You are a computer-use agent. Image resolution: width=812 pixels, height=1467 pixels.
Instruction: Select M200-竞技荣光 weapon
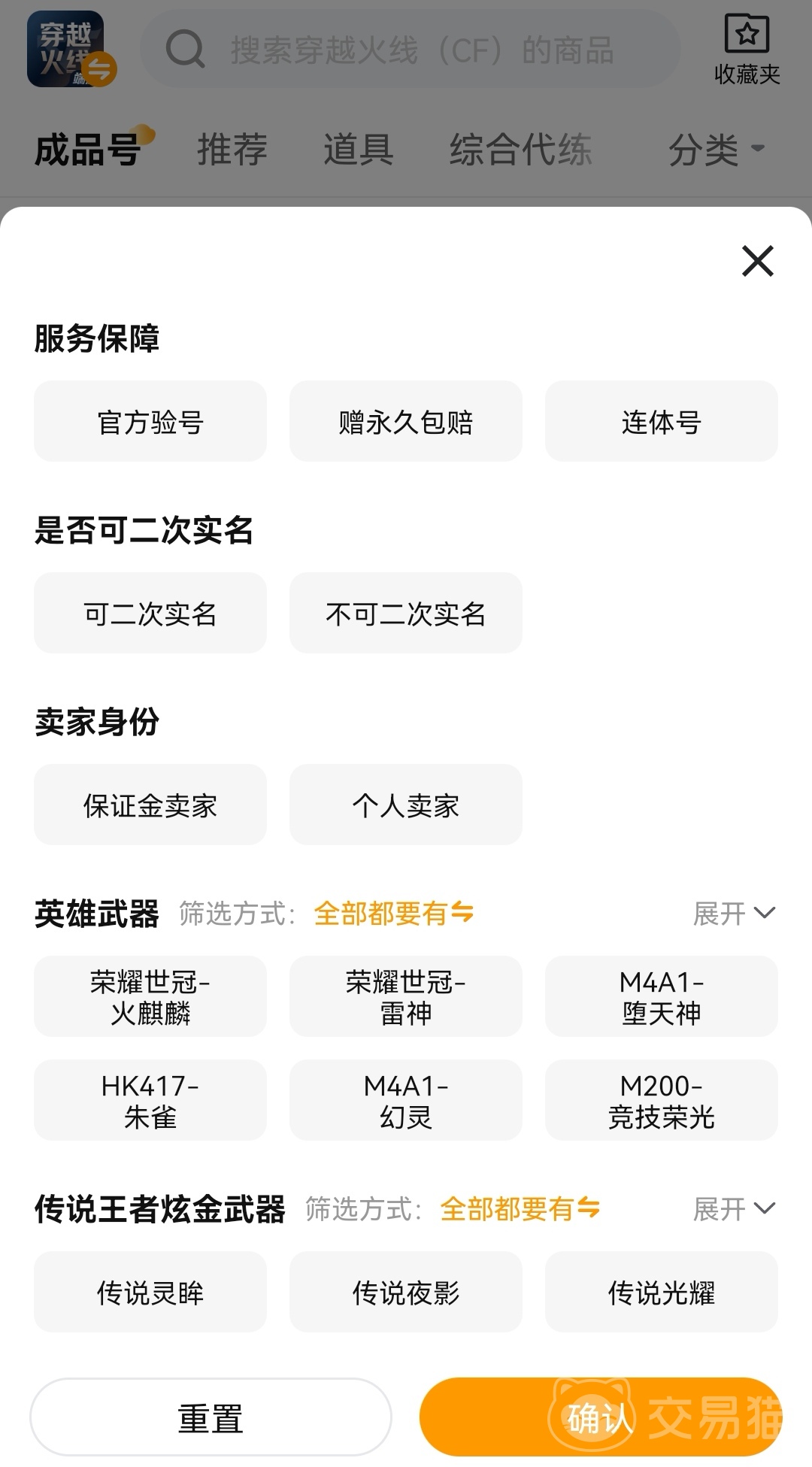[661, 1100]
